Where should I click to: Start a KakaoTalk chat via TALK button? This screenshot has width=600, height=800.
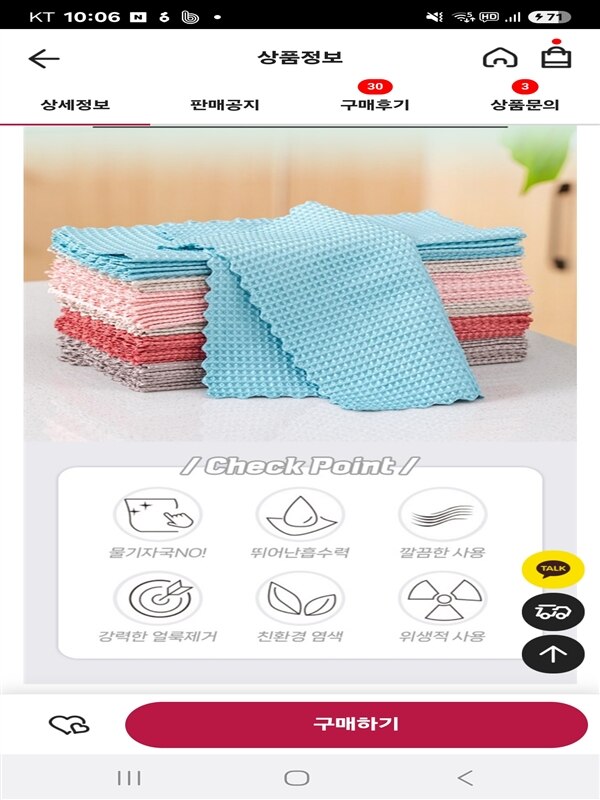pyautogui.click(x=553, y=569)
